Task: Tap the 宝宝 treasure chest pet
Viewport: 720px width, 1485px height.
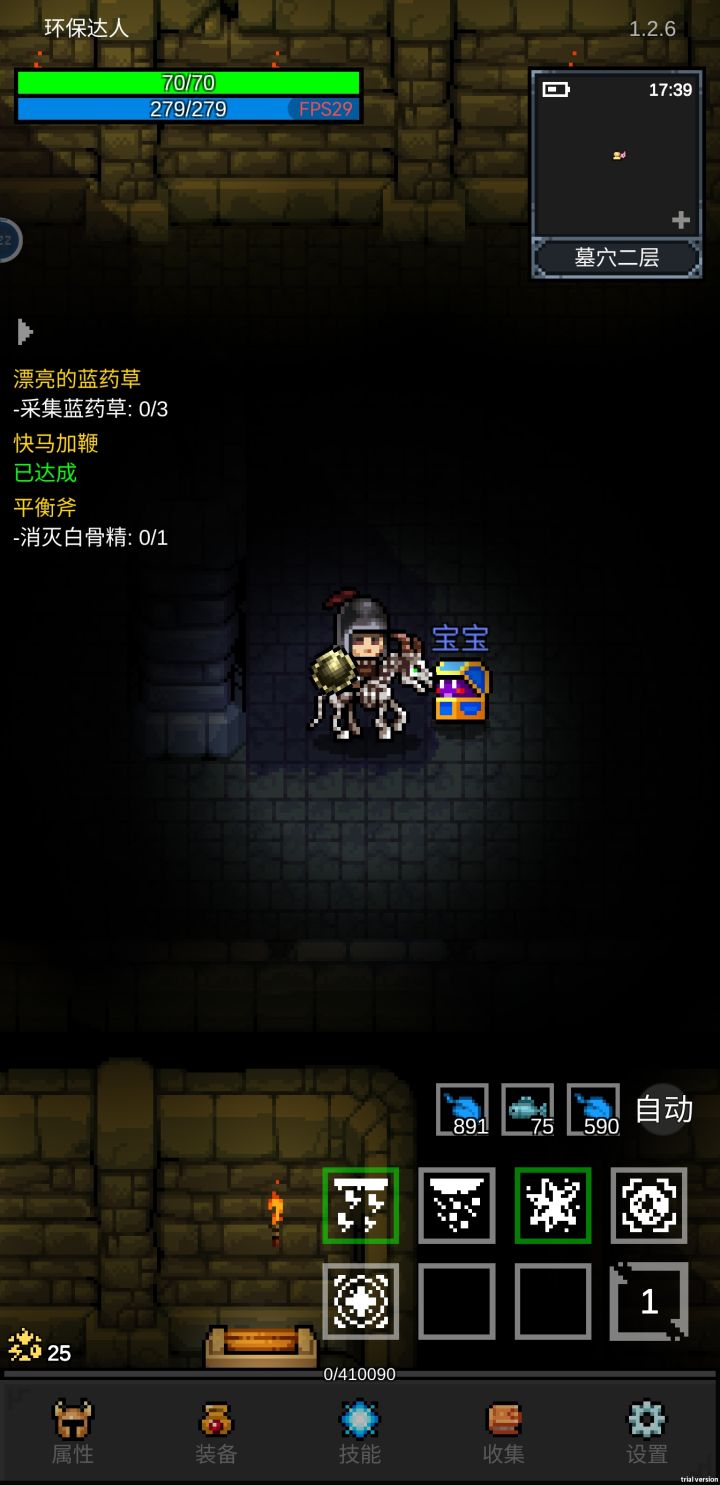Action: pyautogui.click(x=460, y=690)
